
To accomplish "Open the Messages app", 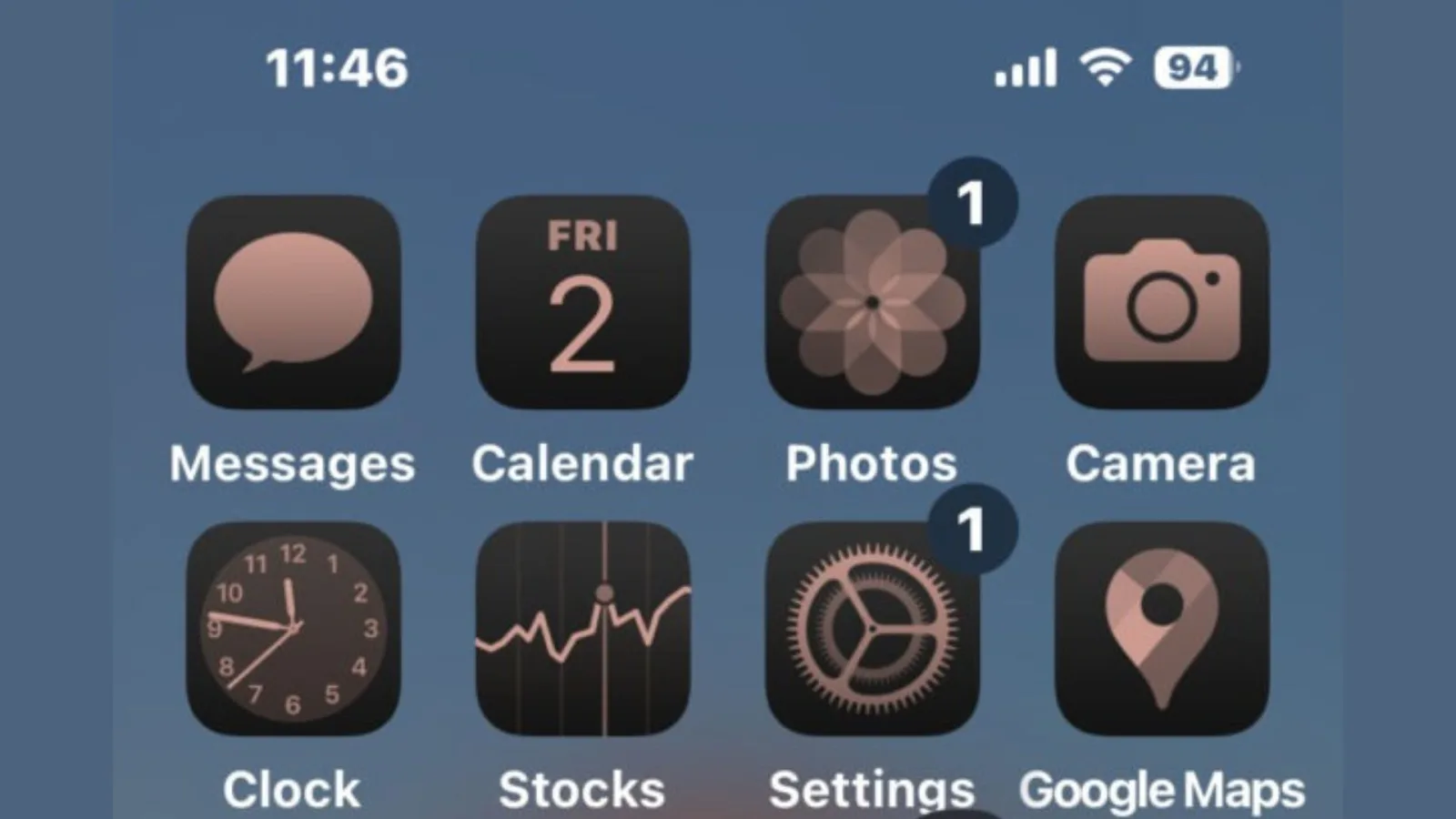I will (x=293, y=302).
